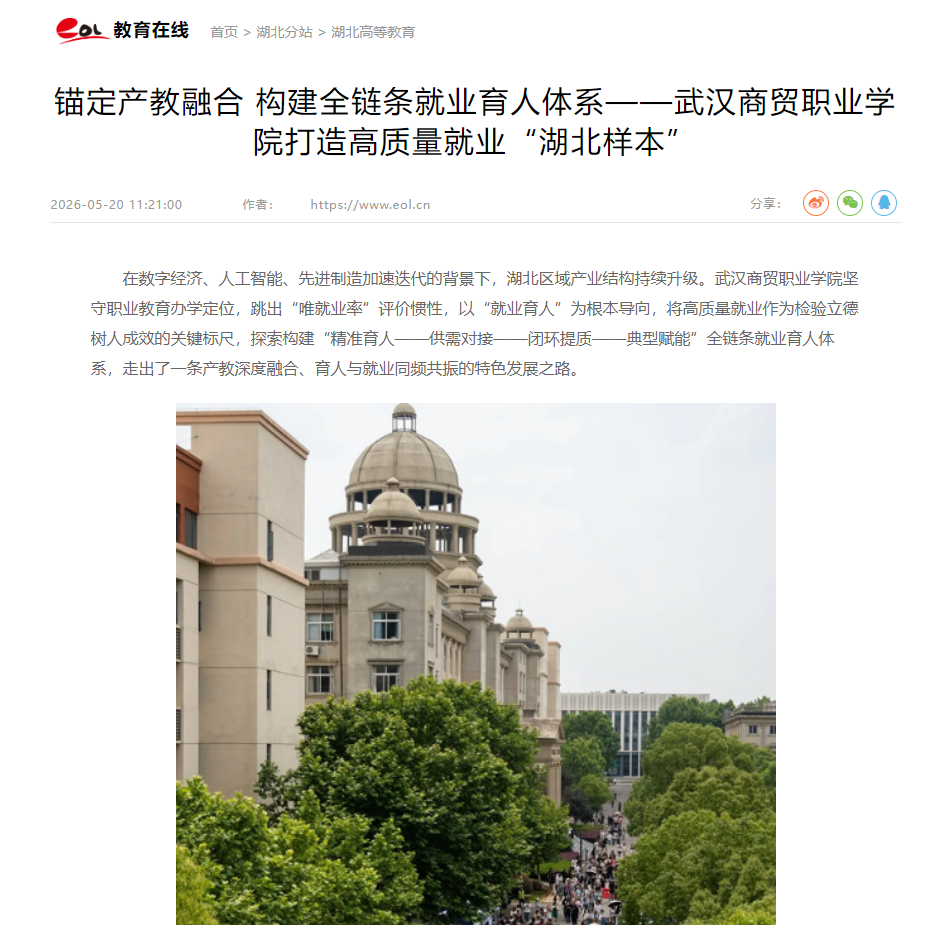Share the article to Weibo

click(x=816, y=203)
